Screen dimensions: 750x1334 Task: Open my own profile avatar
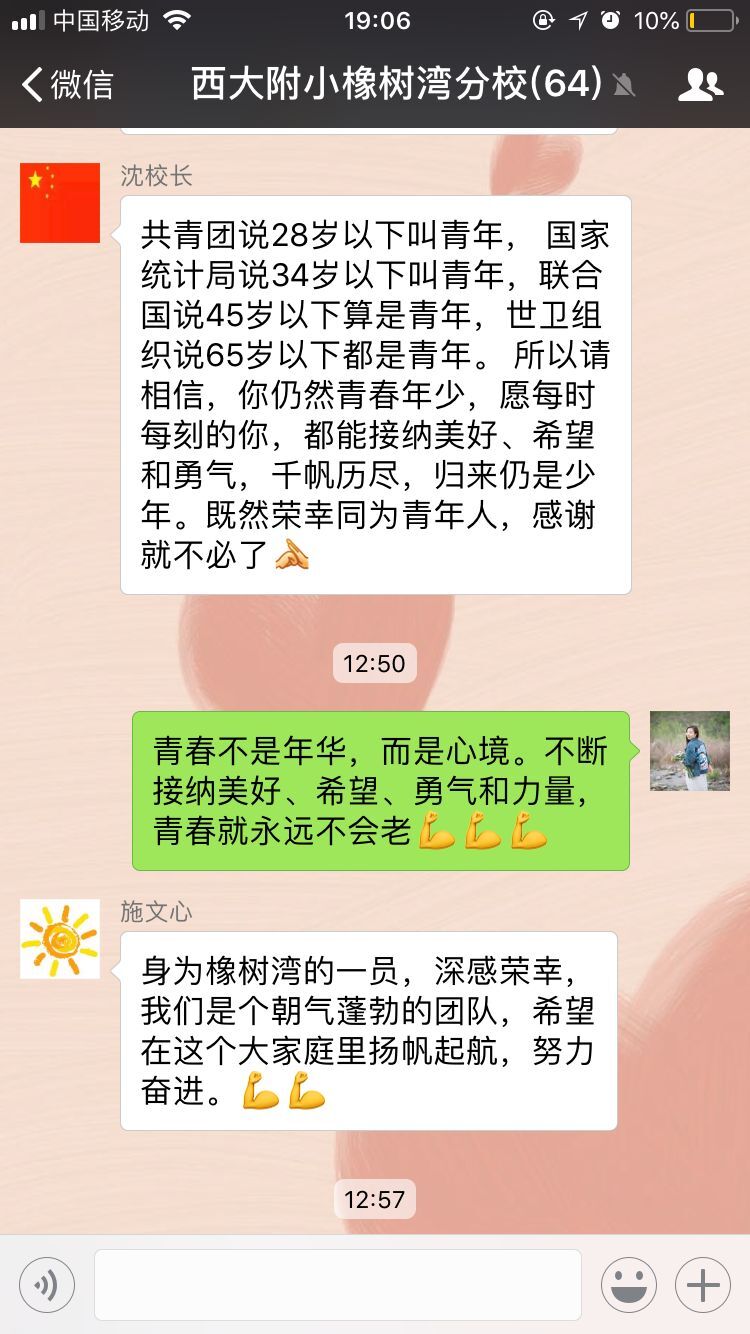(690, 751)
